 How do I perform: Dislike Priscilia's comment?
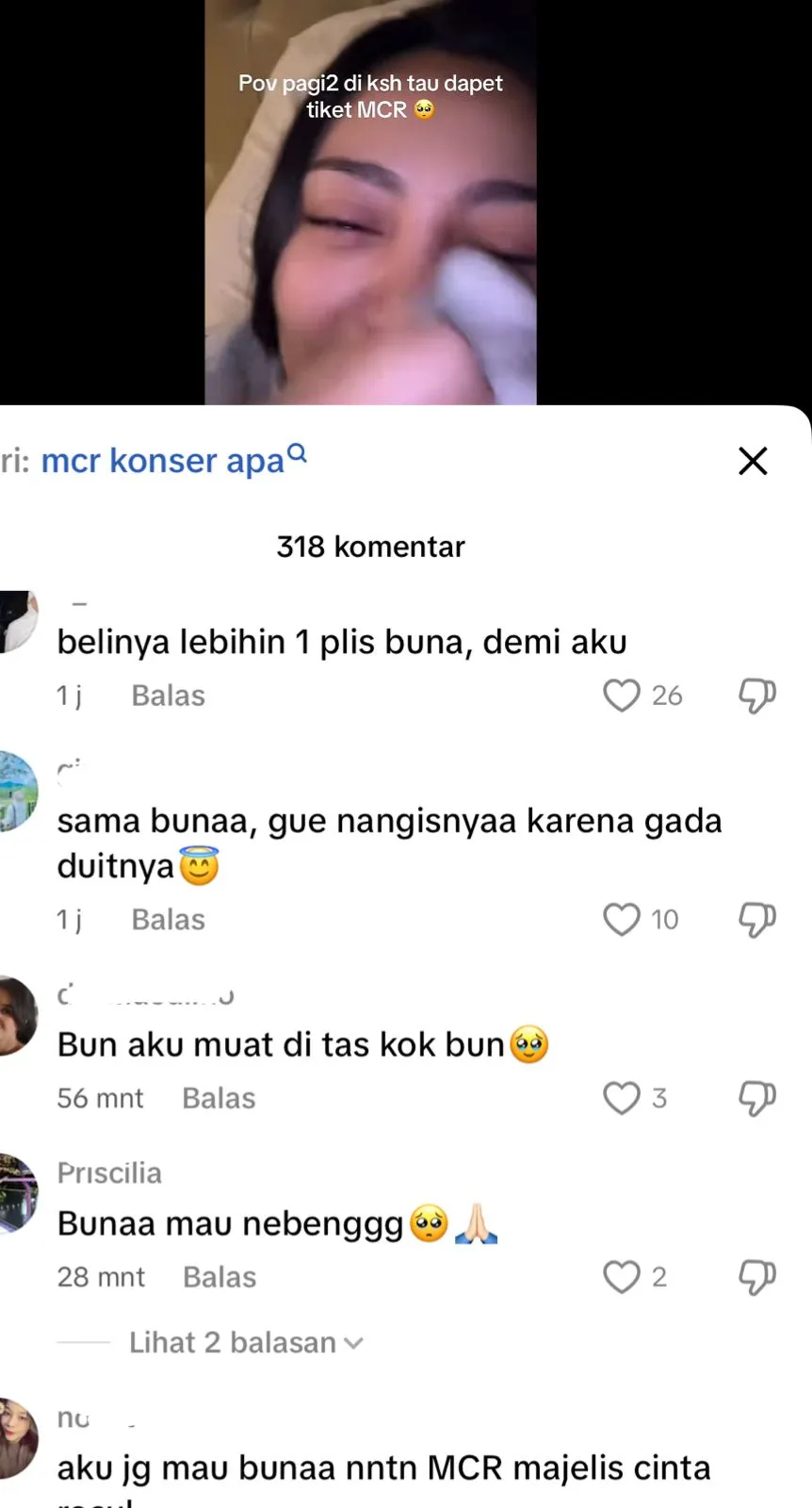[x=756, y=1277]
